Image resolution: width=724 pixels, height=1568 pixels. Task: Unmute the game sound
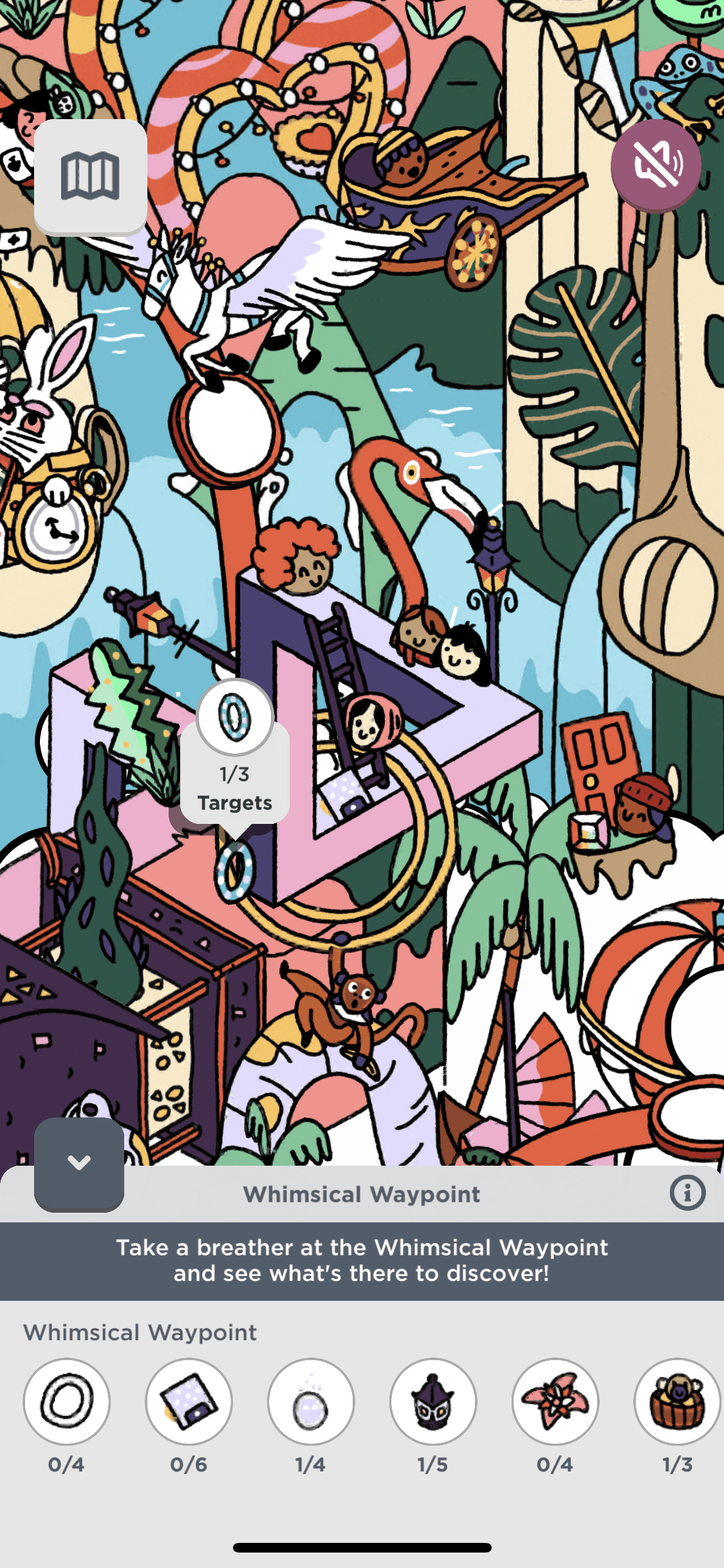point(656,164)
